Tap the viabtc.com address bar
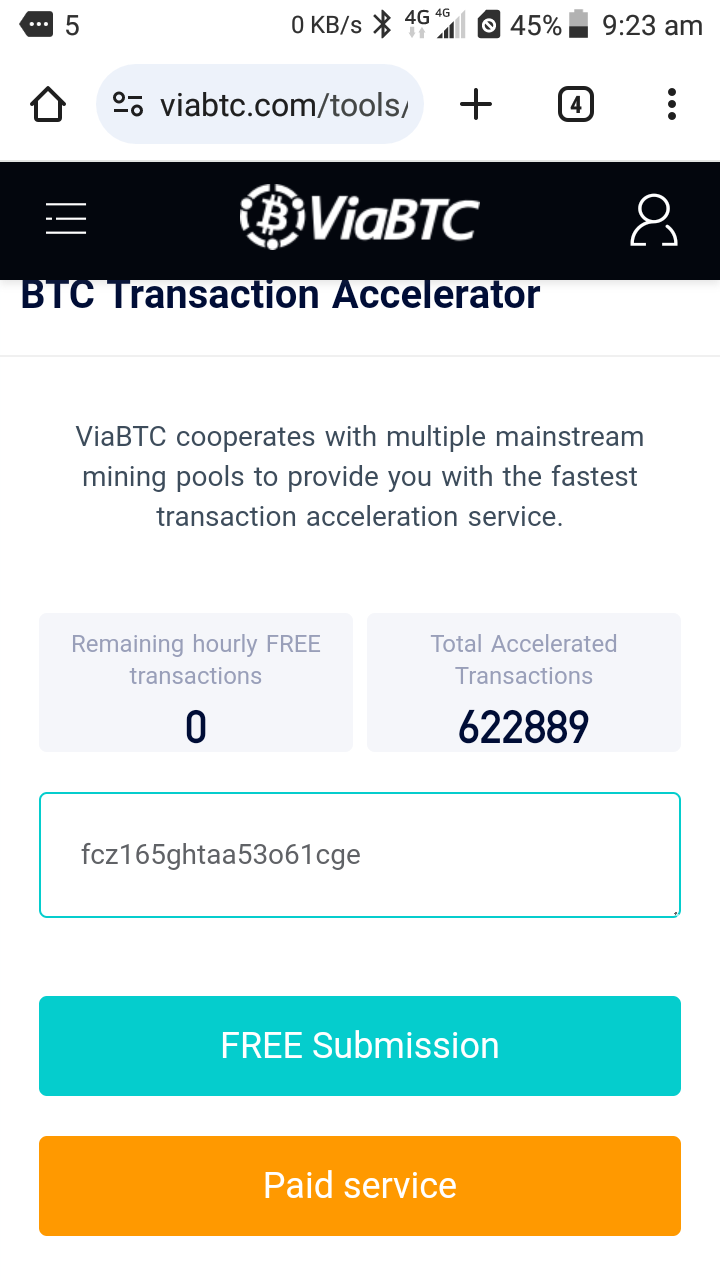The width and height of the screenshot is (720, 1280). click(260, 104)
